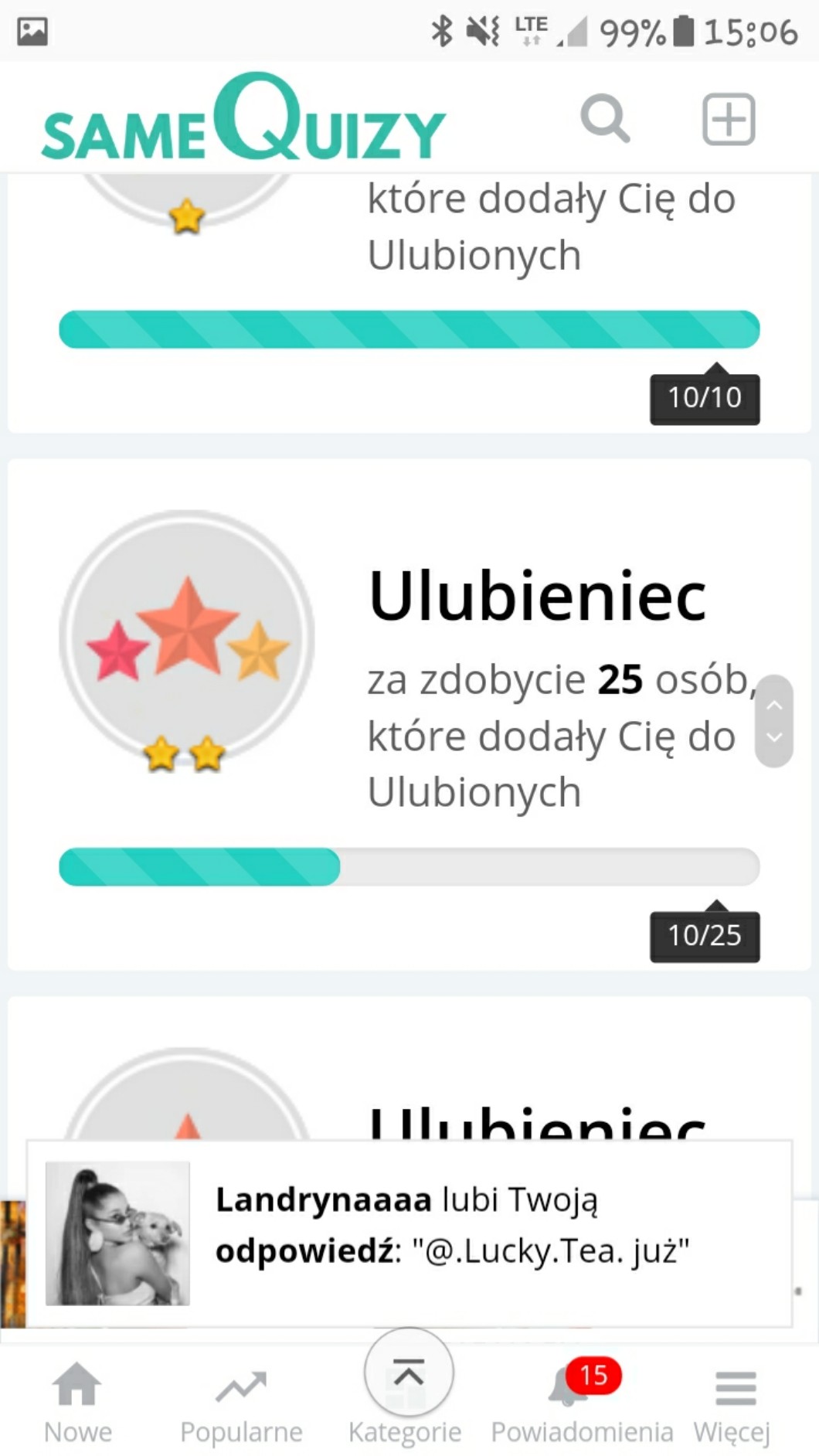Tap the plus icon to add a quiz
Screen dimensions: 819x1456
click(728, 119)
